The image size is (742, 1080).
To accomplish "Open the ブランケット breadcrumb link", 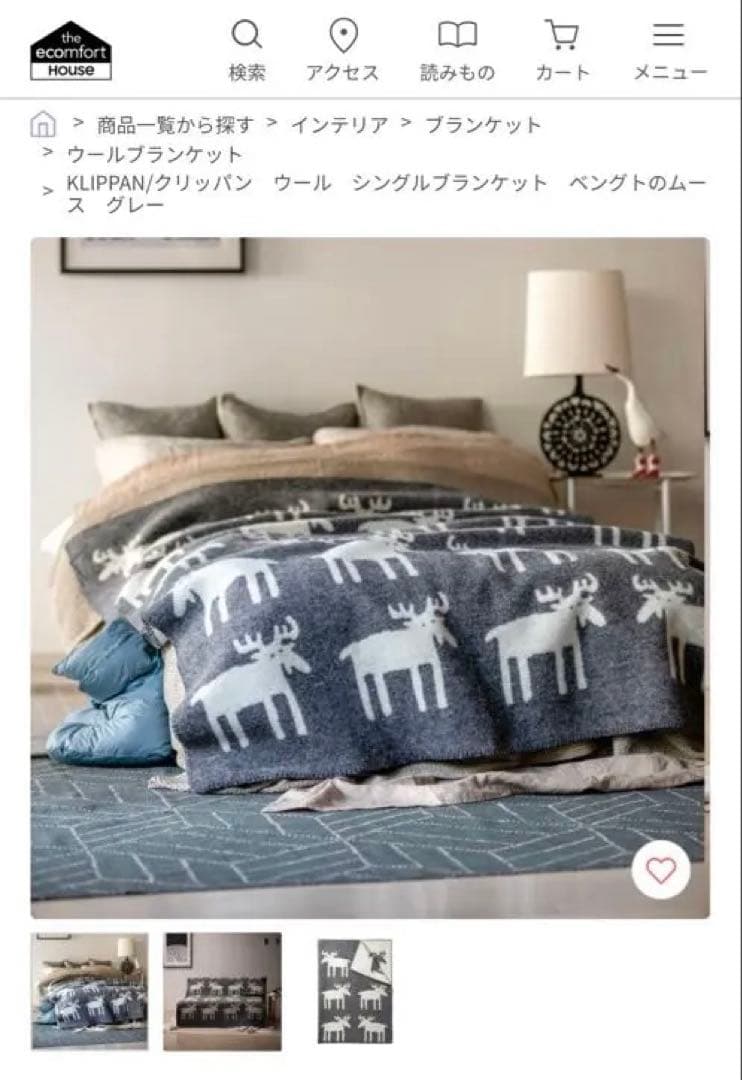I will point(483,125).
